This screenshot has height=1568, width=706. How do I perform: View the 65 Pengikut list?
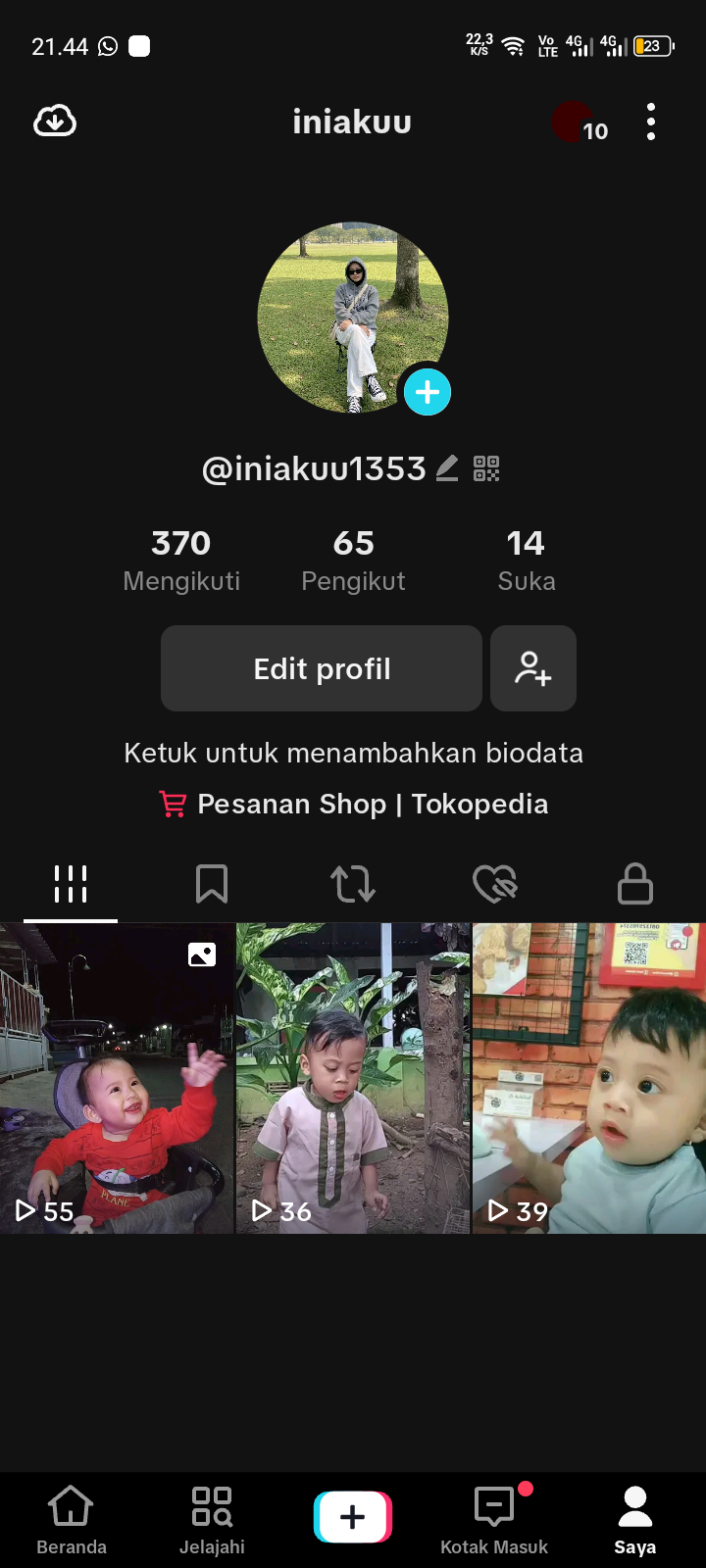pyautogui.click(x=353, y=561)
